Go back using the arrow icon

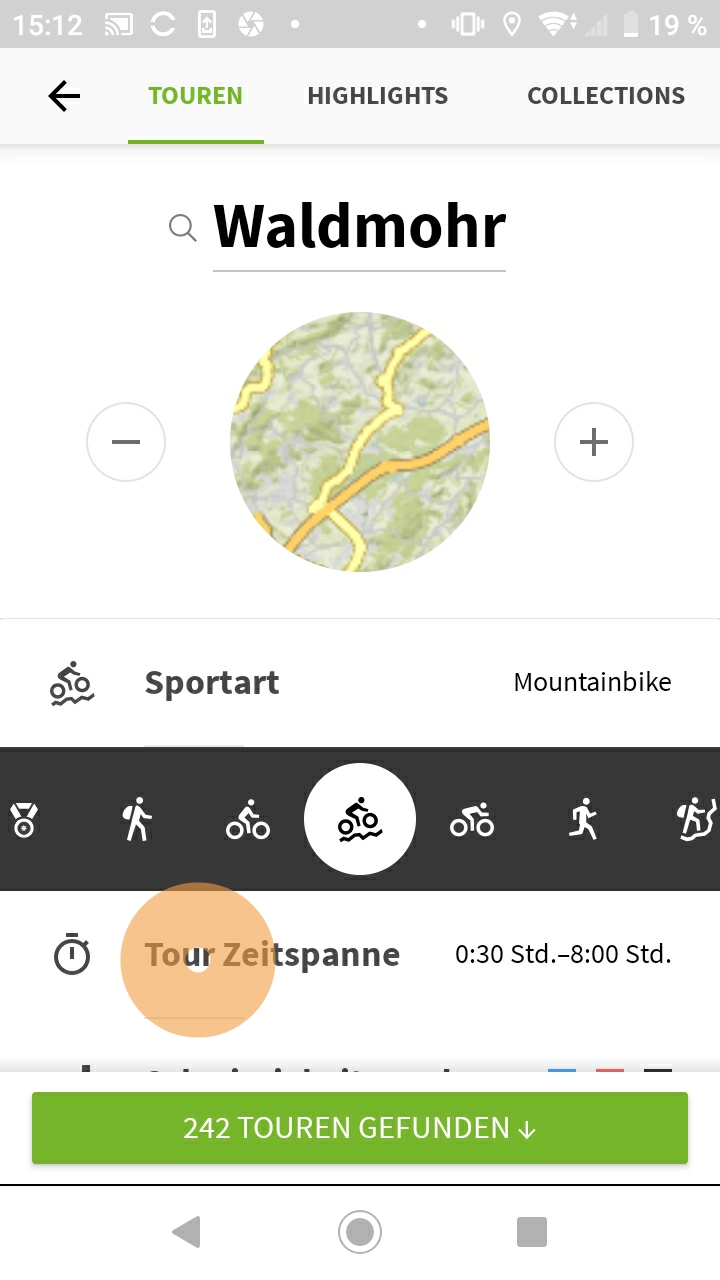coord(64,96)
